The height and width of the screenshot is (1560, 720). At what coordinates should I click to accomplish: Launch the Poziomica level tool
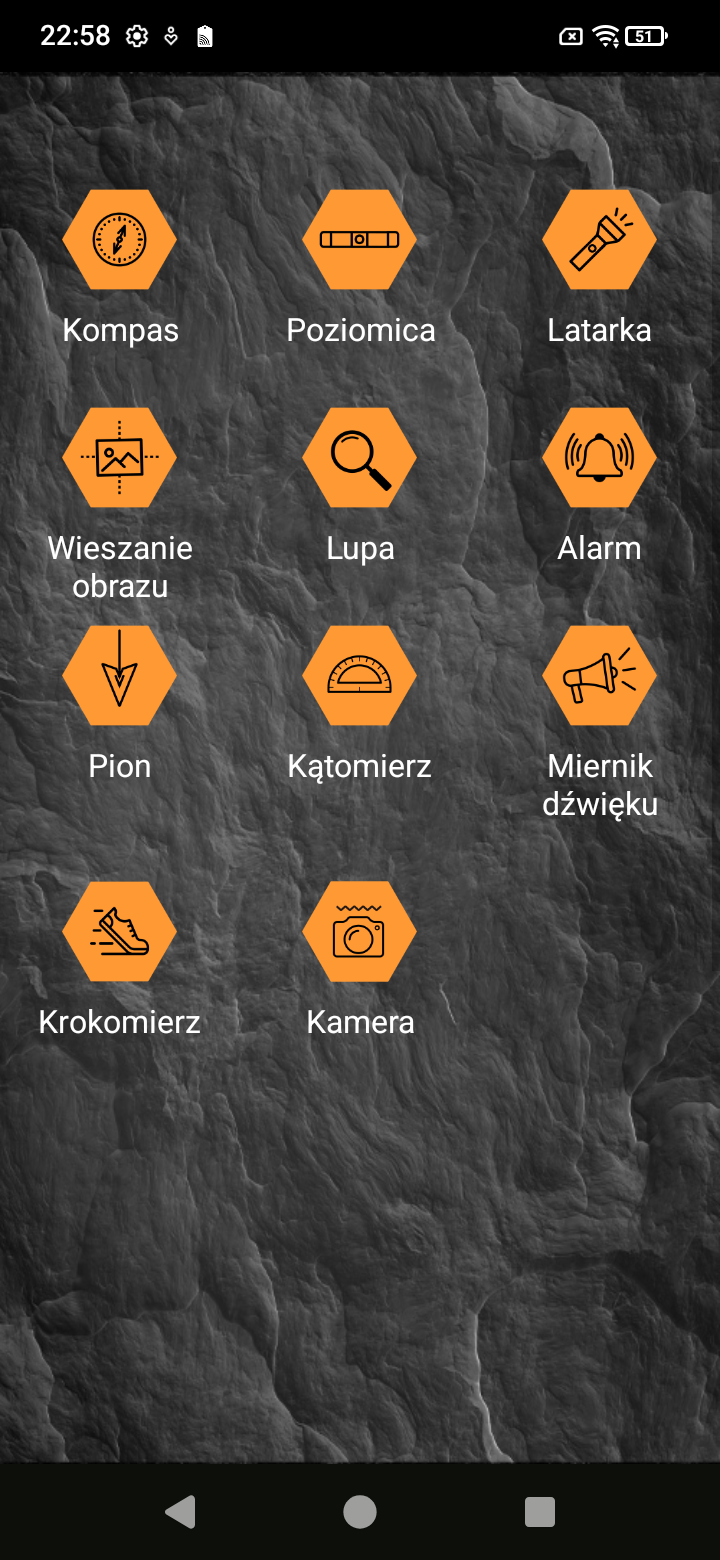[360, 240]
